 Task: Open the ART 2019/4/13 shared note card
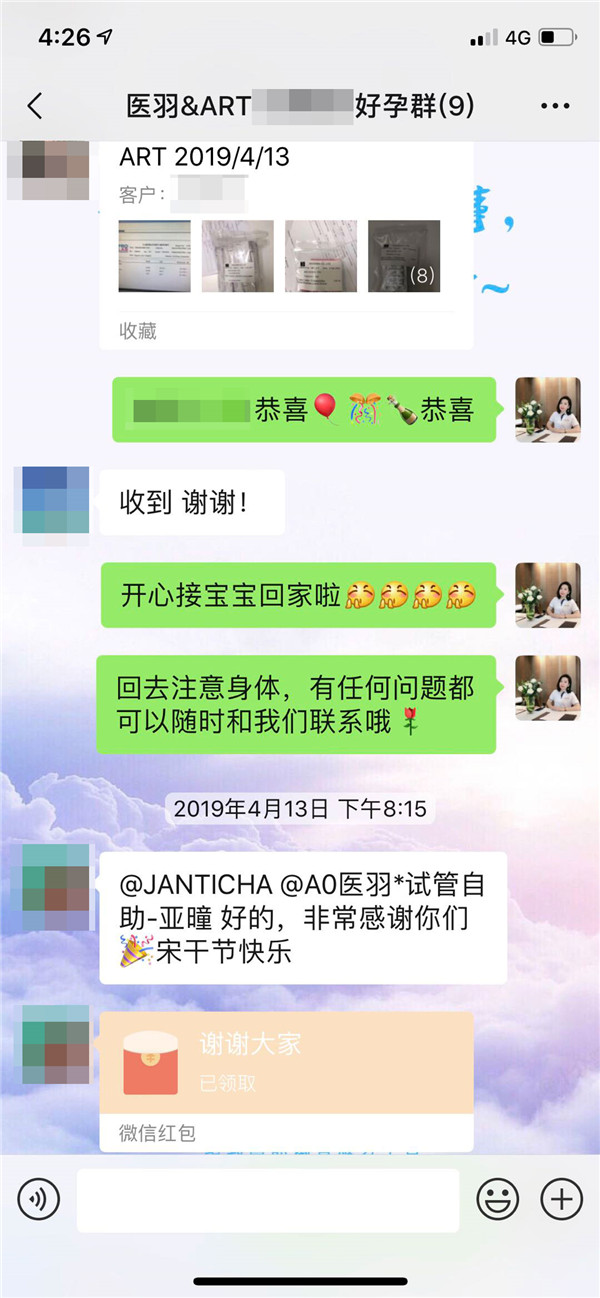tap(286, 243)
